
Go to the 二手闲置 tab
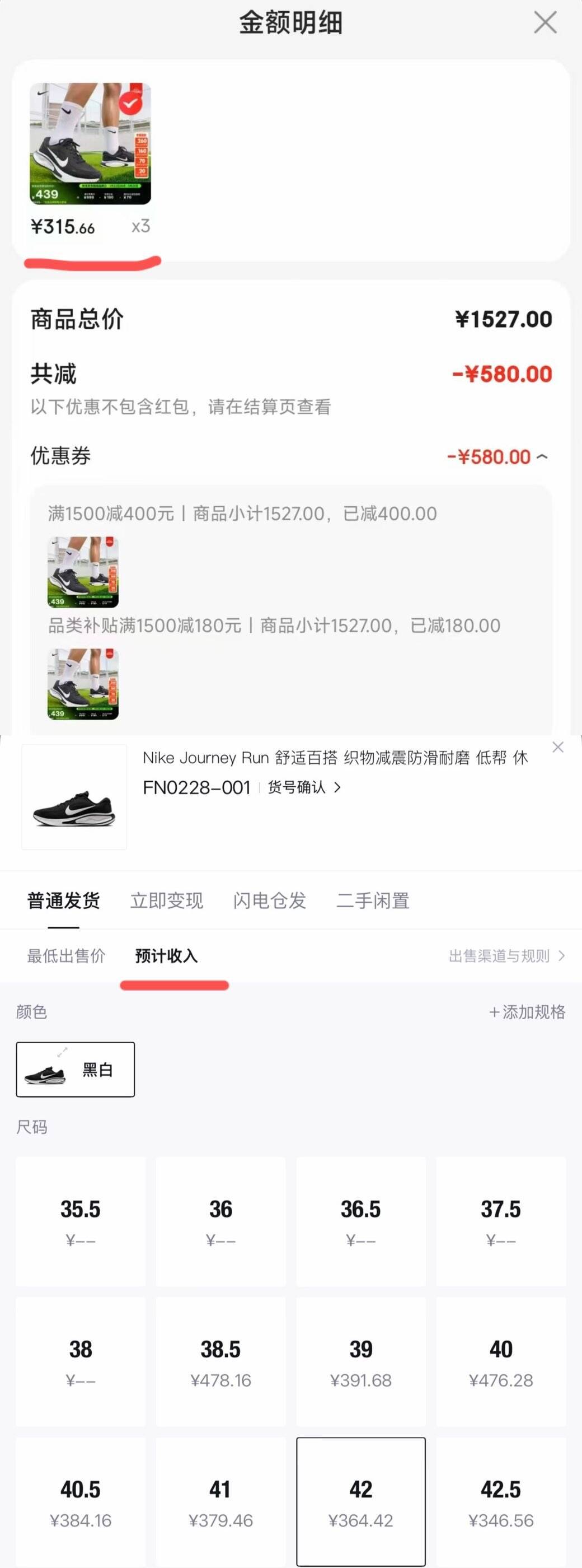pos(373,901)
